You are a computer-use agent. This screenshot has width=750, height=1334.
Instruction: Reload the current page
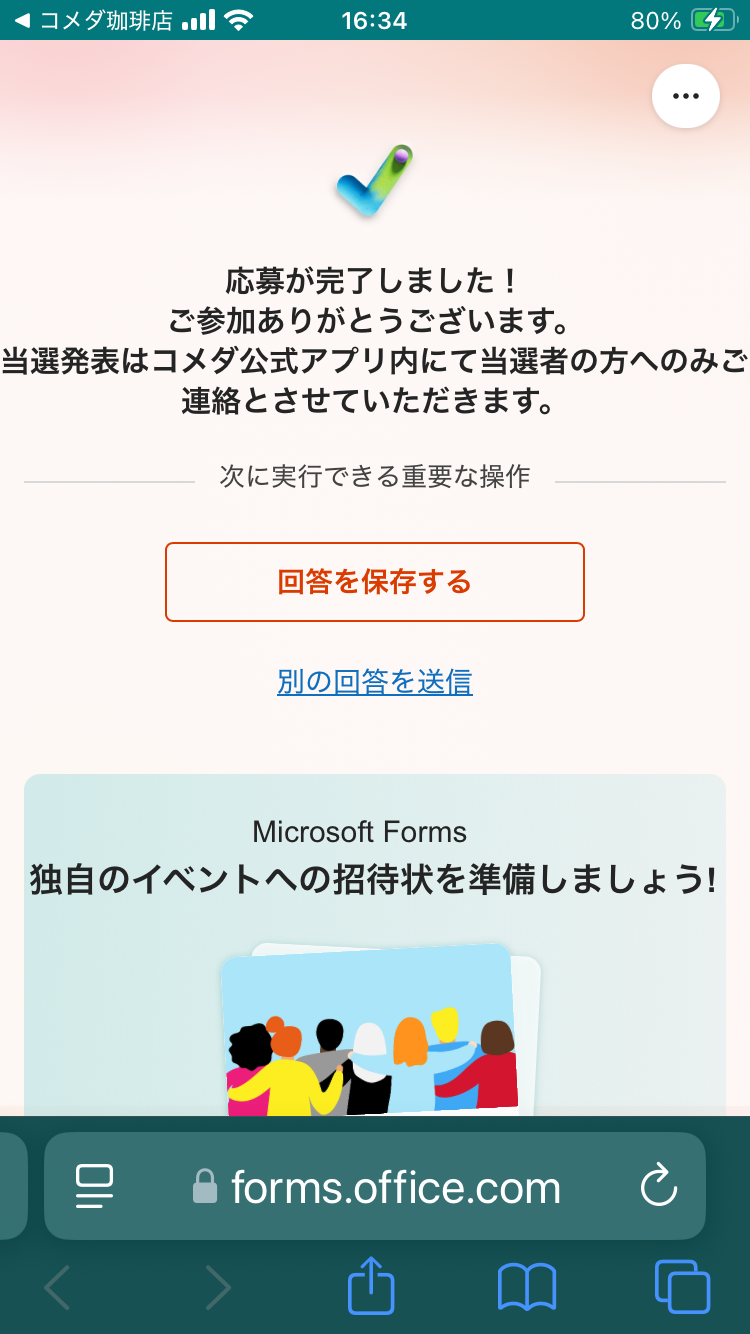point(659,1187)
